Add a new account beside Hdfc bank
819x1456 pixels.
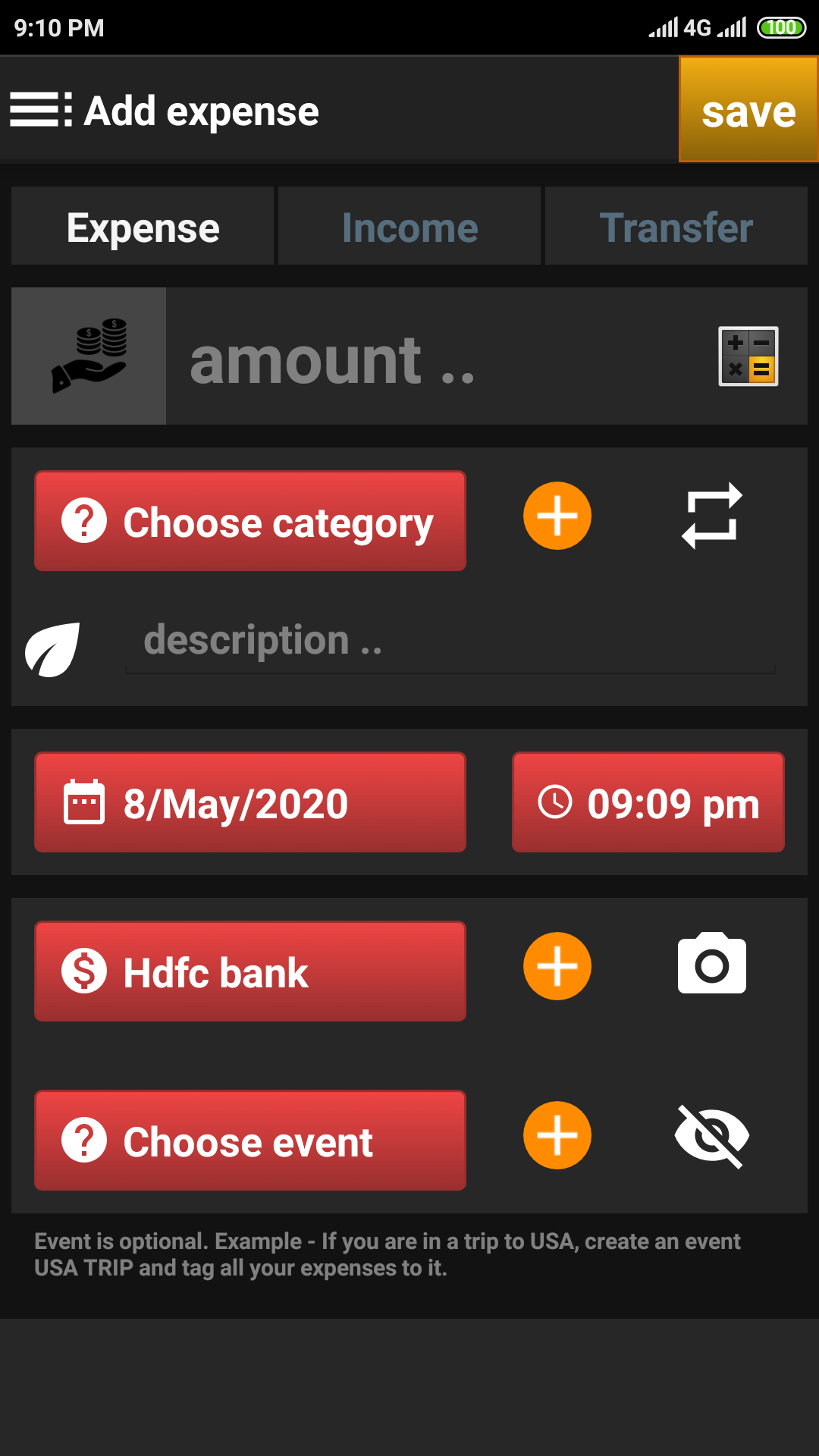click(557, 966)
